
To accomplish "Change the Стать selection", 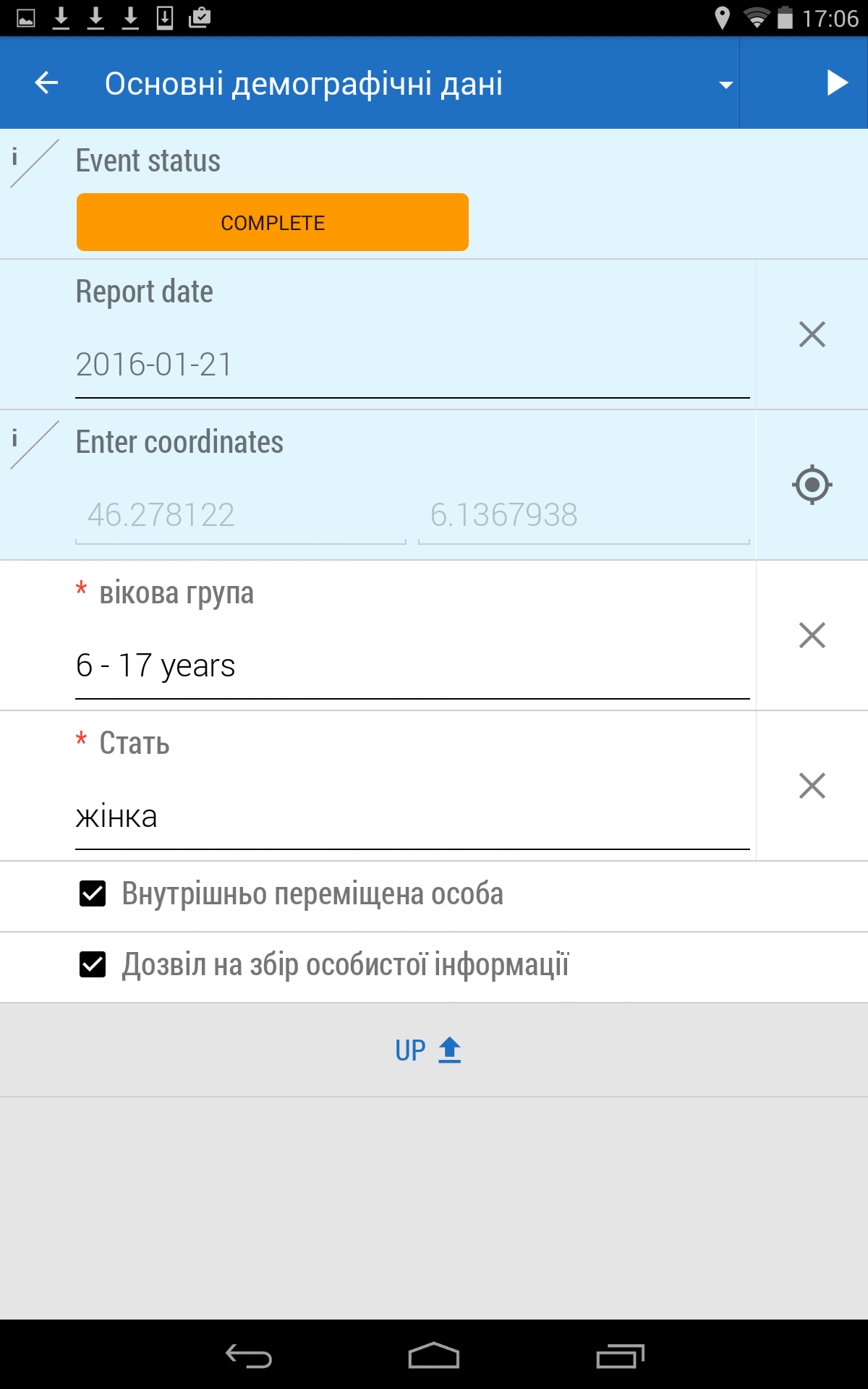I will tap(412, 816).
